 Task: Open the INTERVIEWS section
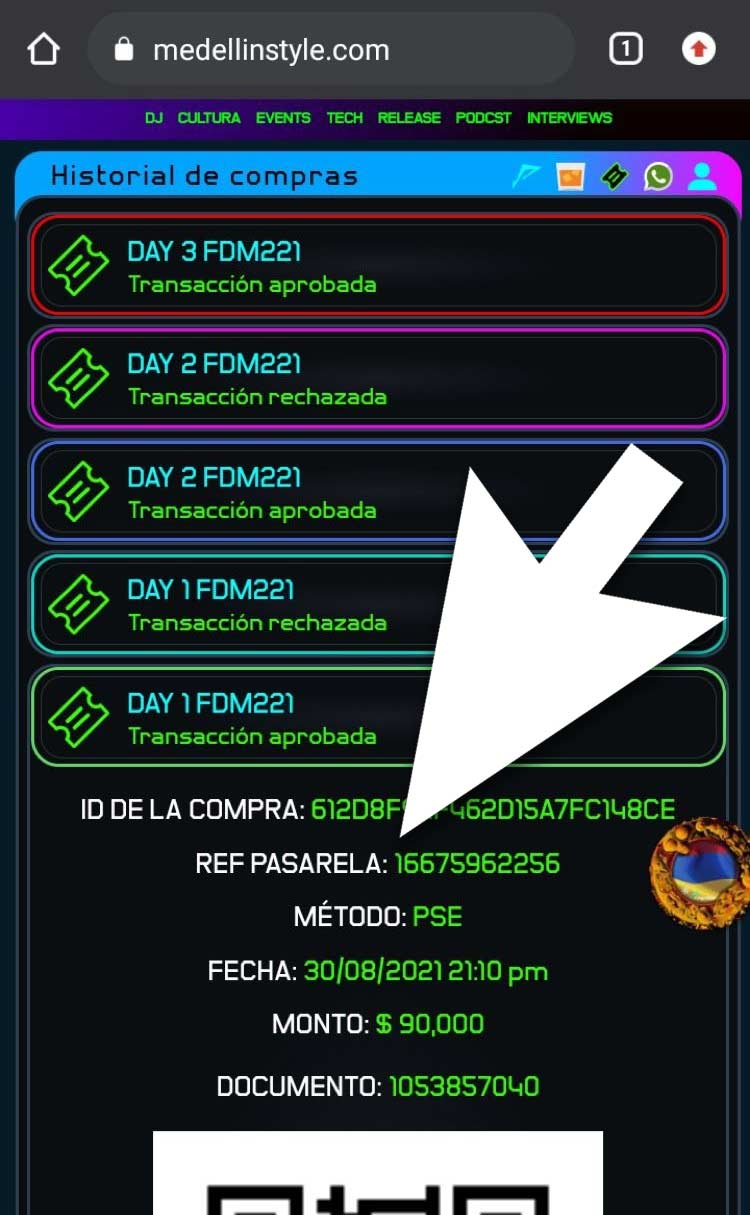(x=569, y=118)
